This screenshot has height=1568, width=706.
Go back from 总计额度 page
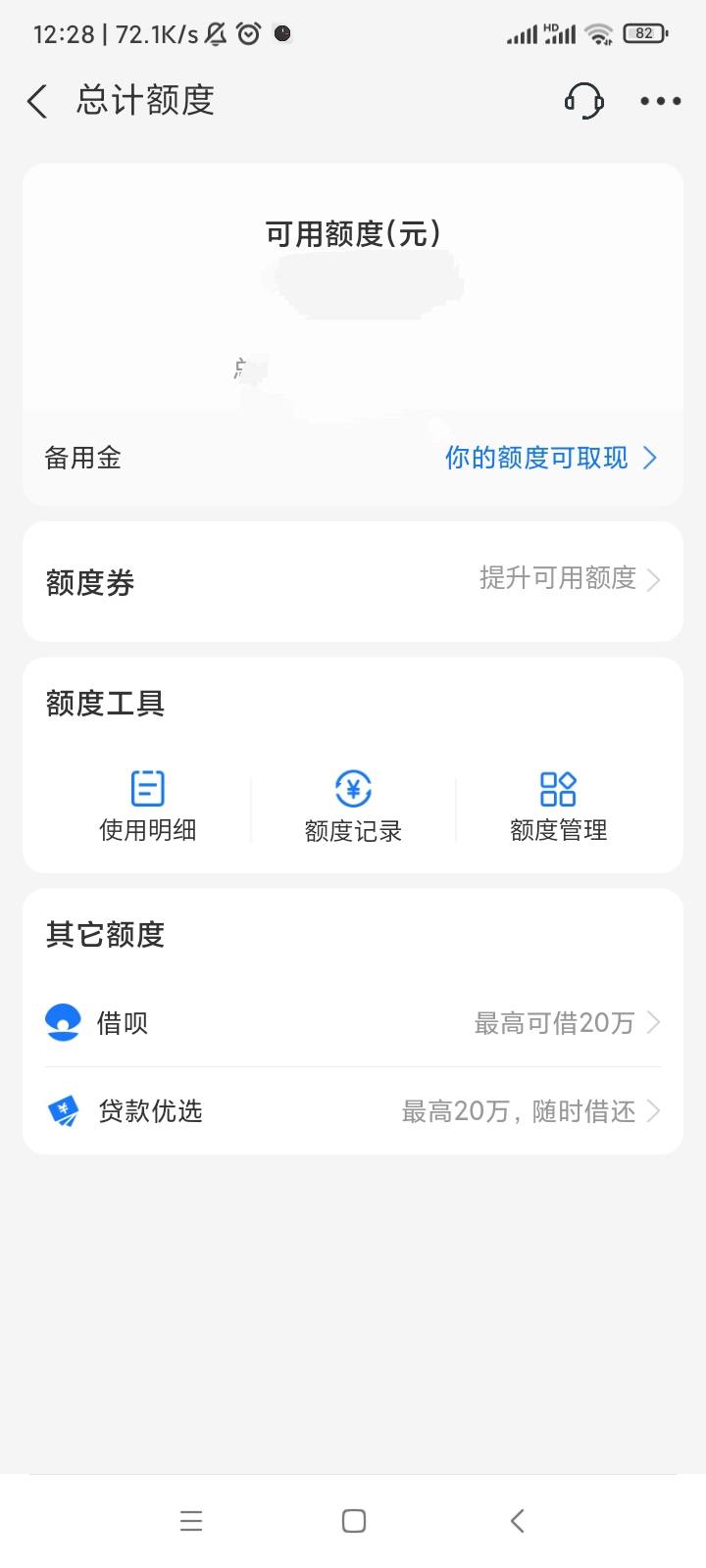pyautogui.click(x=37, y=101)
